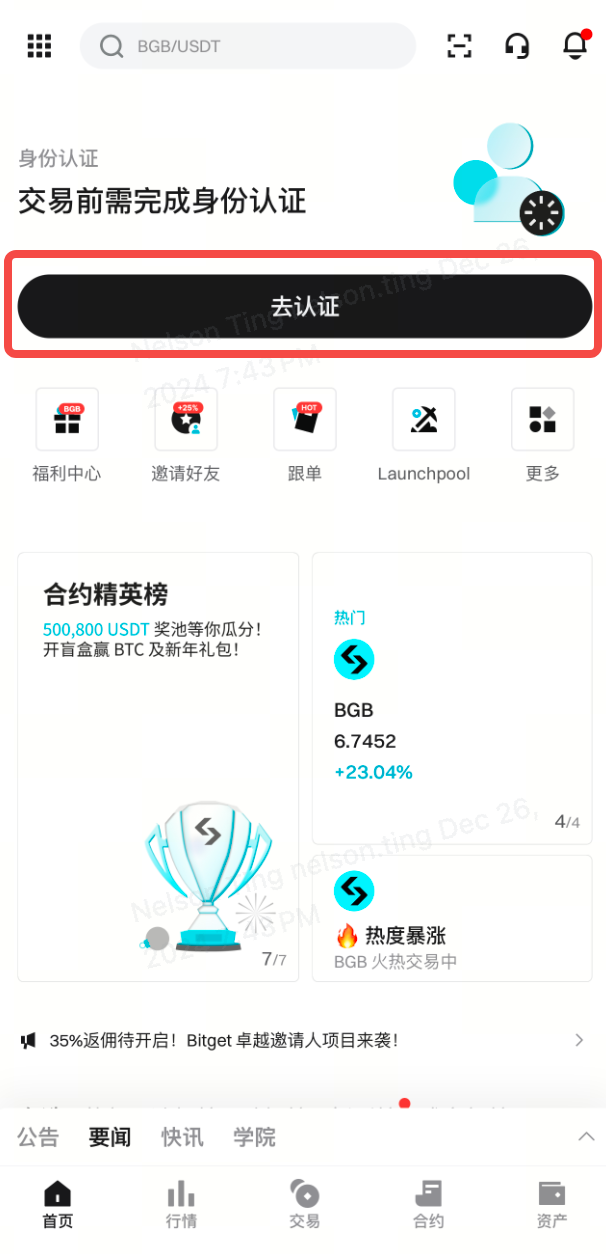Open the QR scan icon
Viewport: 606px width, 1254px height.
(x=459, y=46)
